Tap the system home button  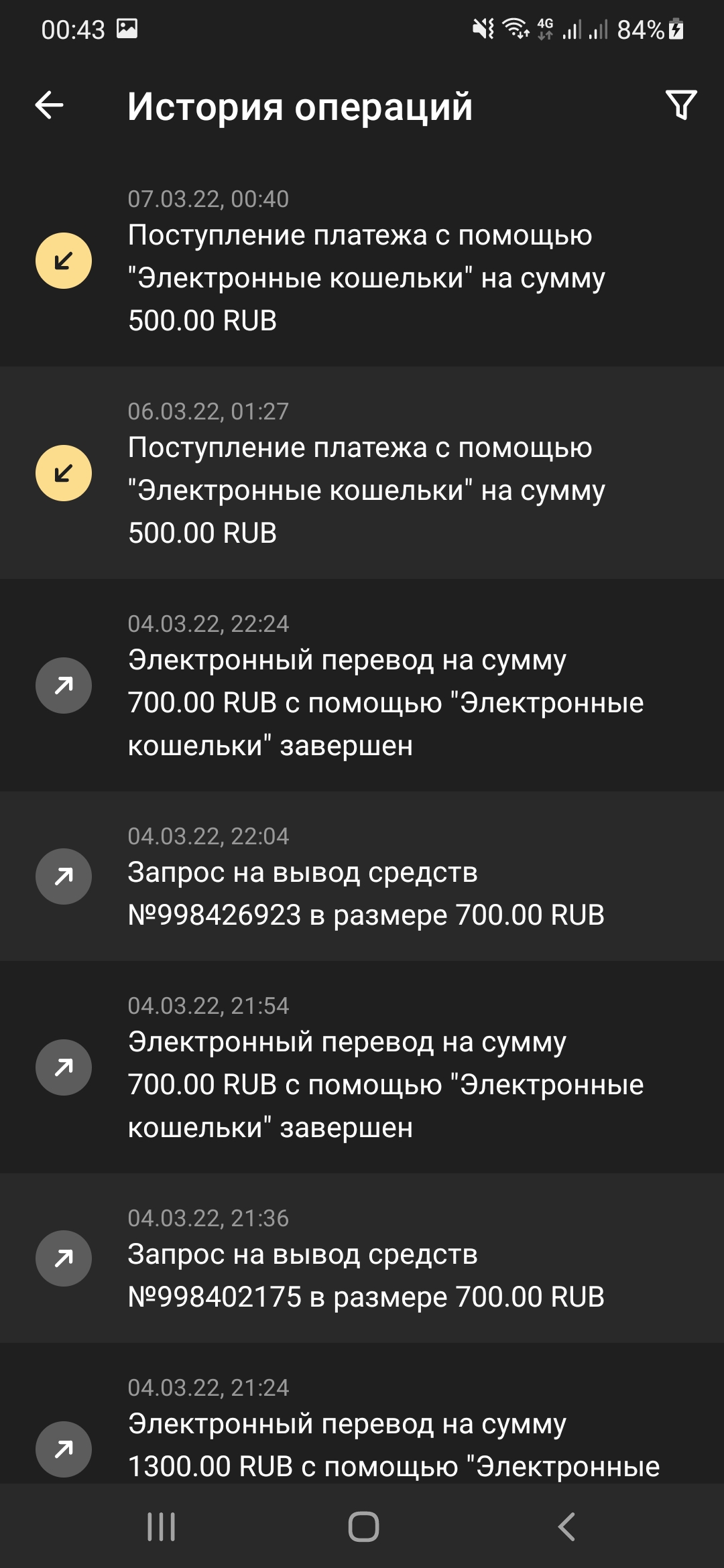click(363, 1527)
